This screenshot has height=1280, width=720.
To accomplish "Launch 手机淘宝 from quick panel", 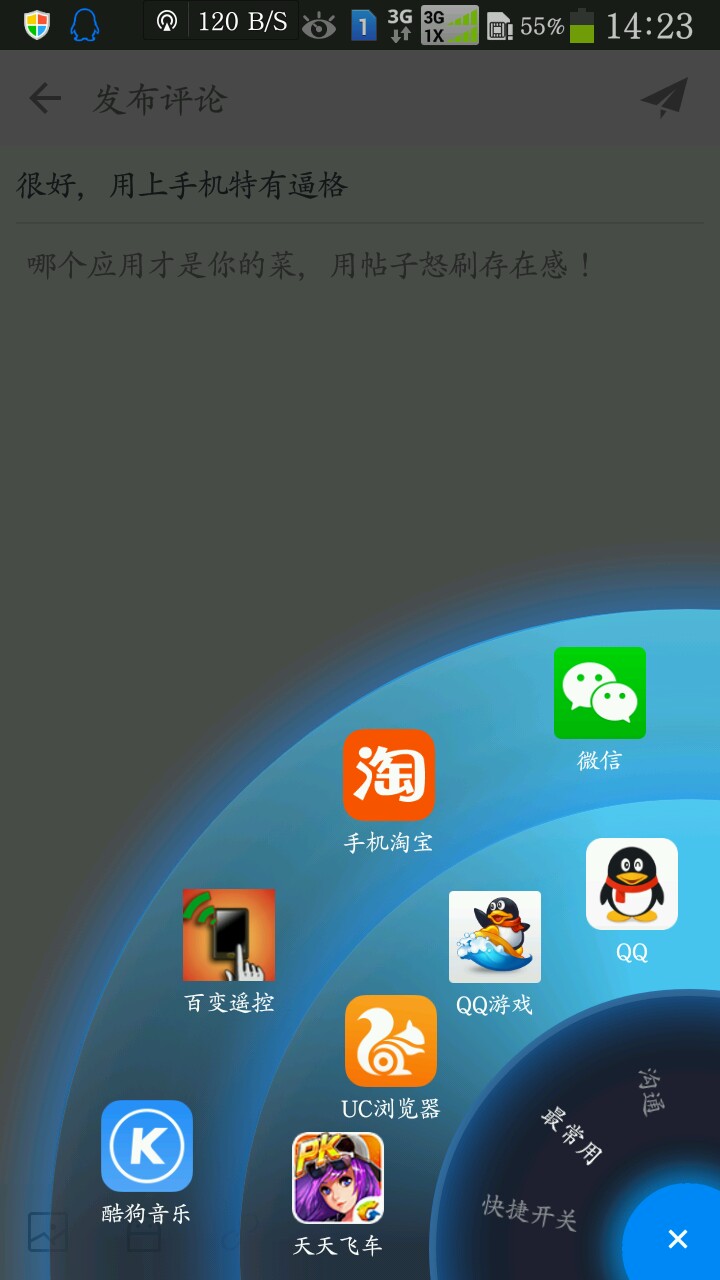I will click(x=389, y=775).
